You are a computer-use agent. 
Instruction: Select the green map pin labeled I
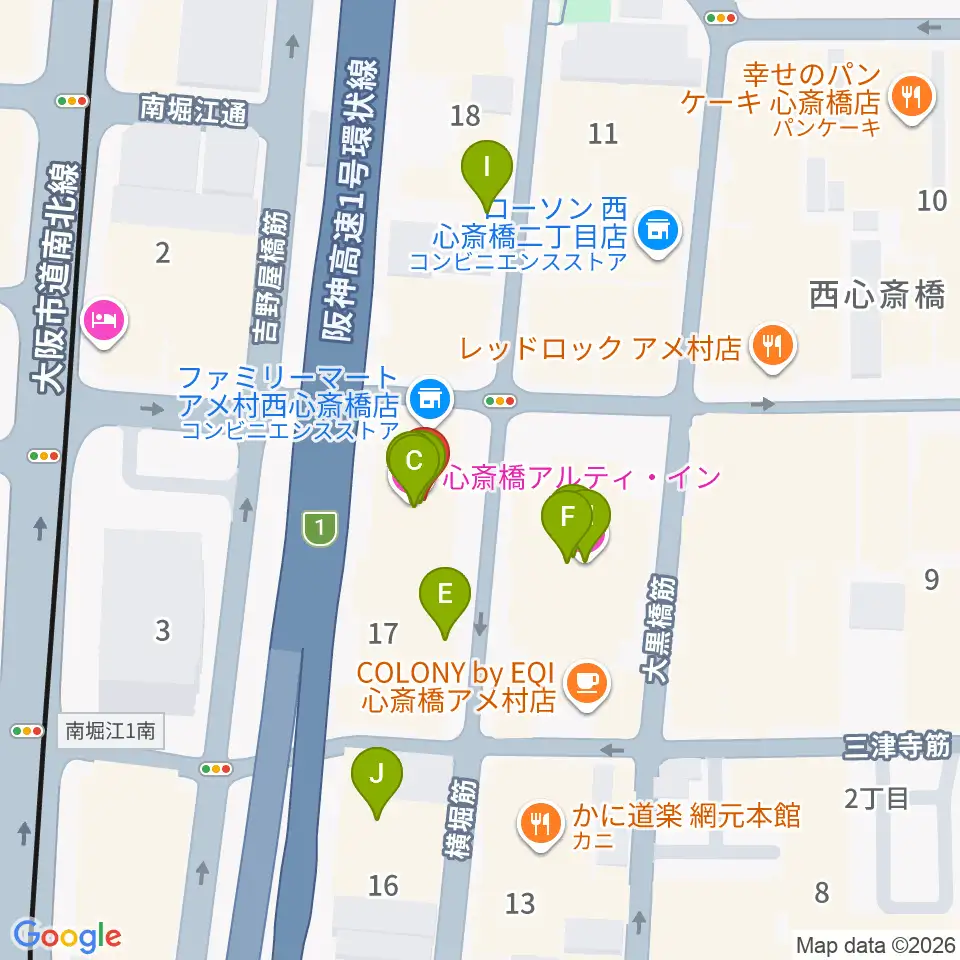pos(487,174)
